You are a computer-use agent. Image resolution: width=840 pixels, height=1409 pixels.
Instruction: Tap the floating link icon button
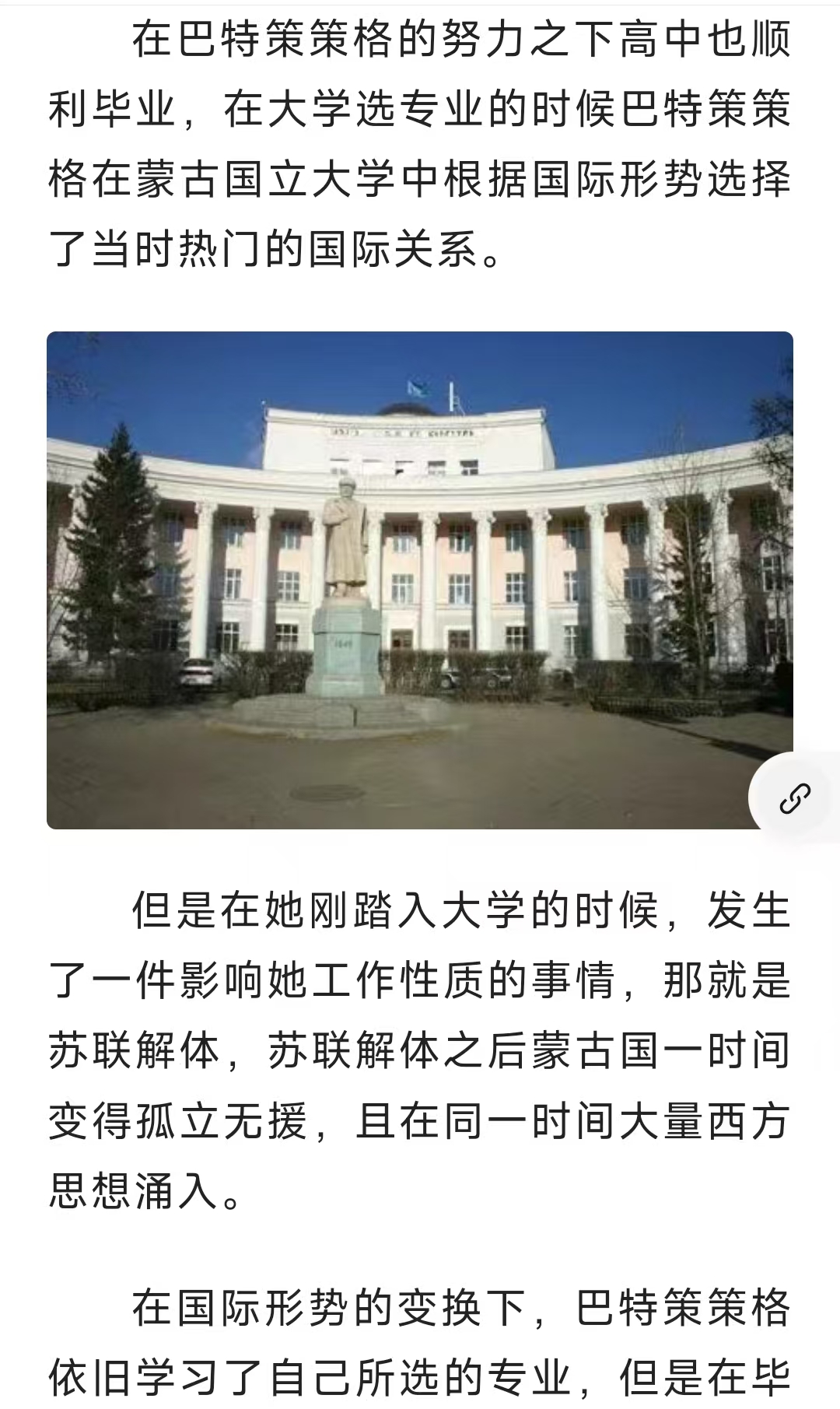[795, 798]
